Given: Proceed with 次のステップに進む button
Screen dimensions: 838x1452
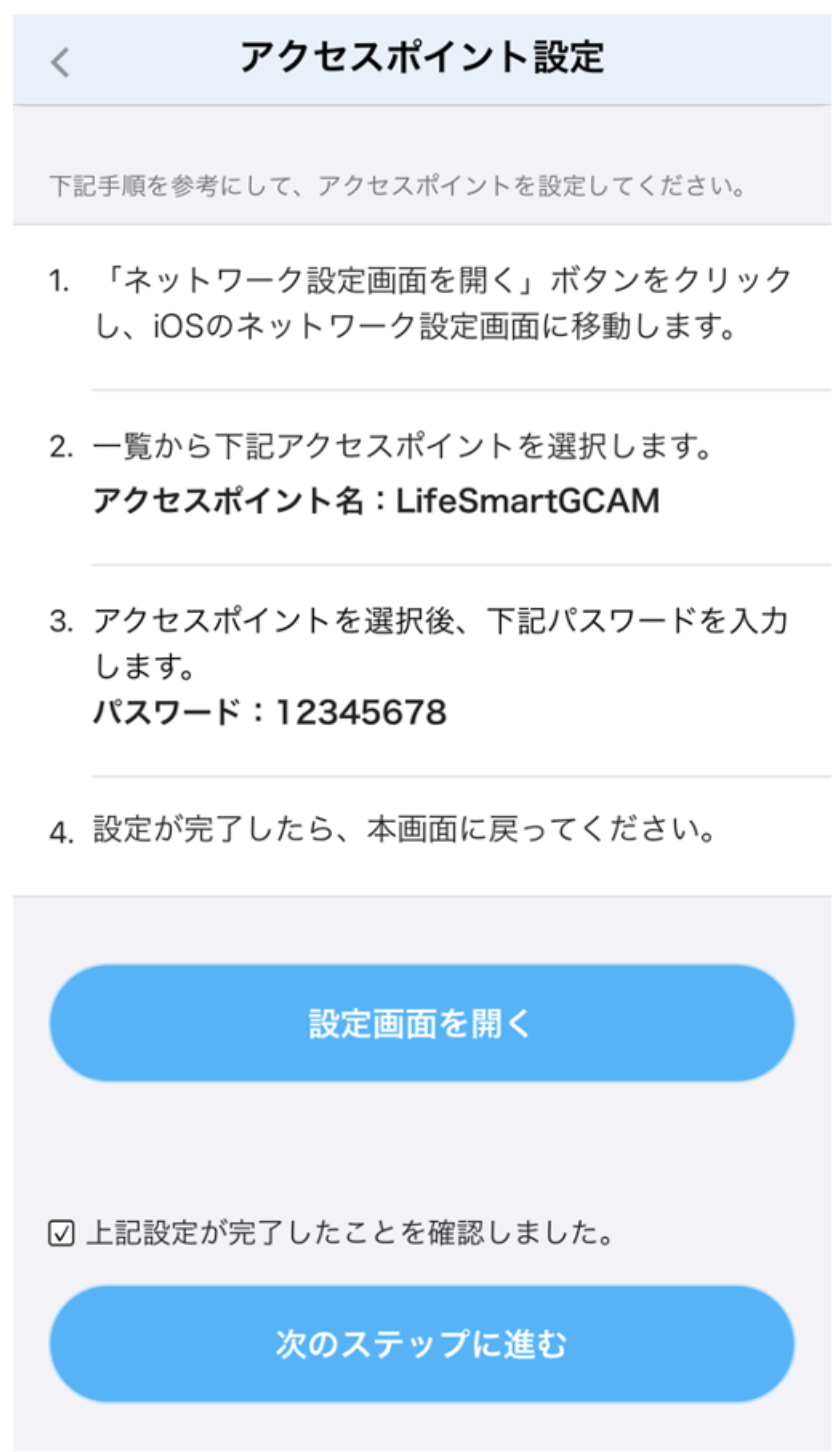Looking at the screenshot, I should 421,1343.
